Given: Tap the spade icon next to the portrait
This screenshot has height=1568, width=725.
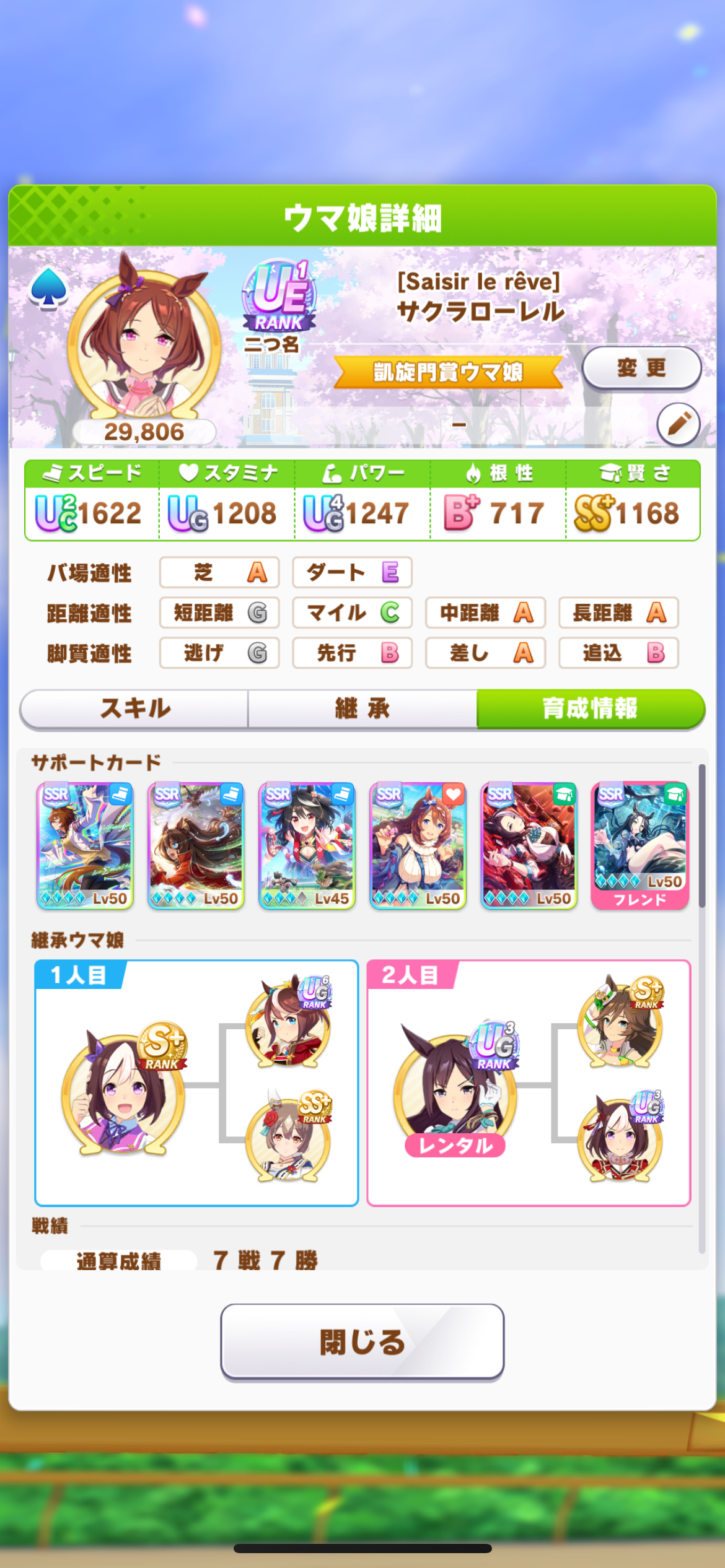Looking at the screenshot, I should 48,289.
